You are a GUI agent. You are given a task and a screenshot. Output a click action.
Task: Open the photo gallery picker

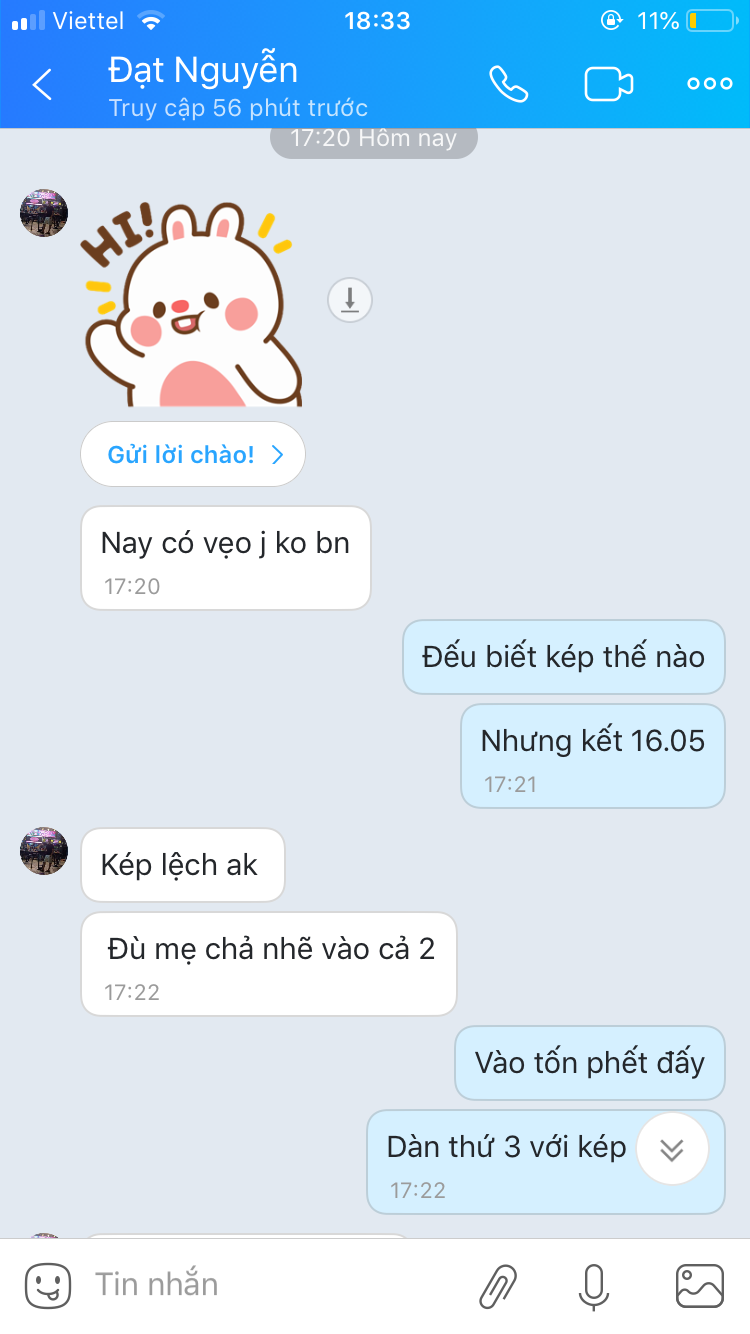click(x=699, y=1285)
